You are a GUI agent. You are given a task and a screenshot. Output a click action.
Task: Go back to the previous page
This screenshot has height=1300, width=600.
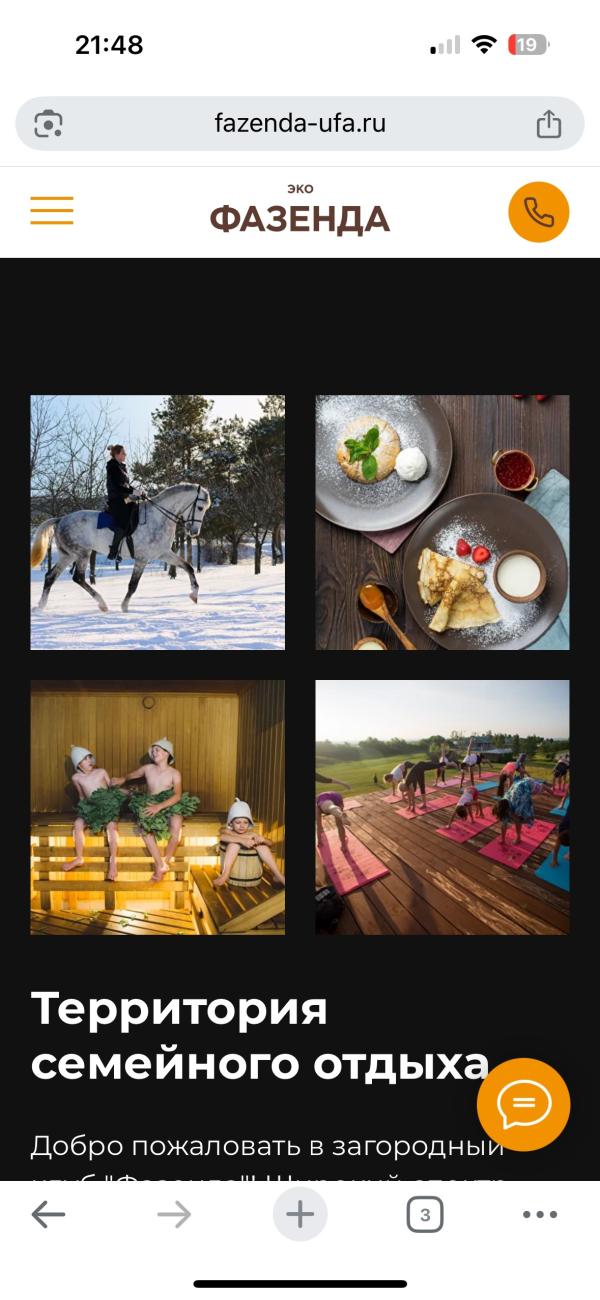tap(48, 1215)
